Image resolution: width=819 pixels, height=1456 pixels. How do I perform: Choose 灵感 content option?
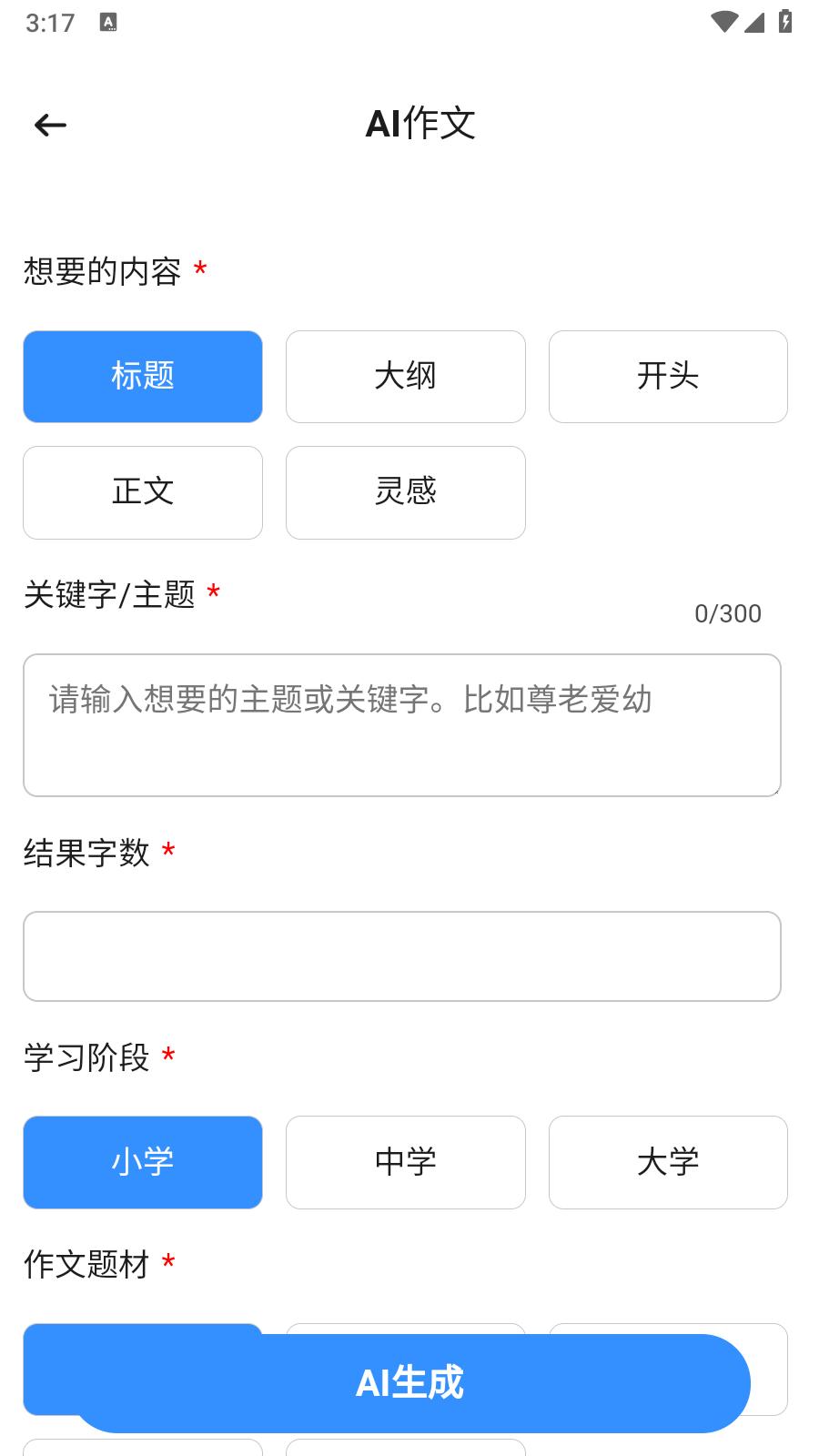coord(406,492)
